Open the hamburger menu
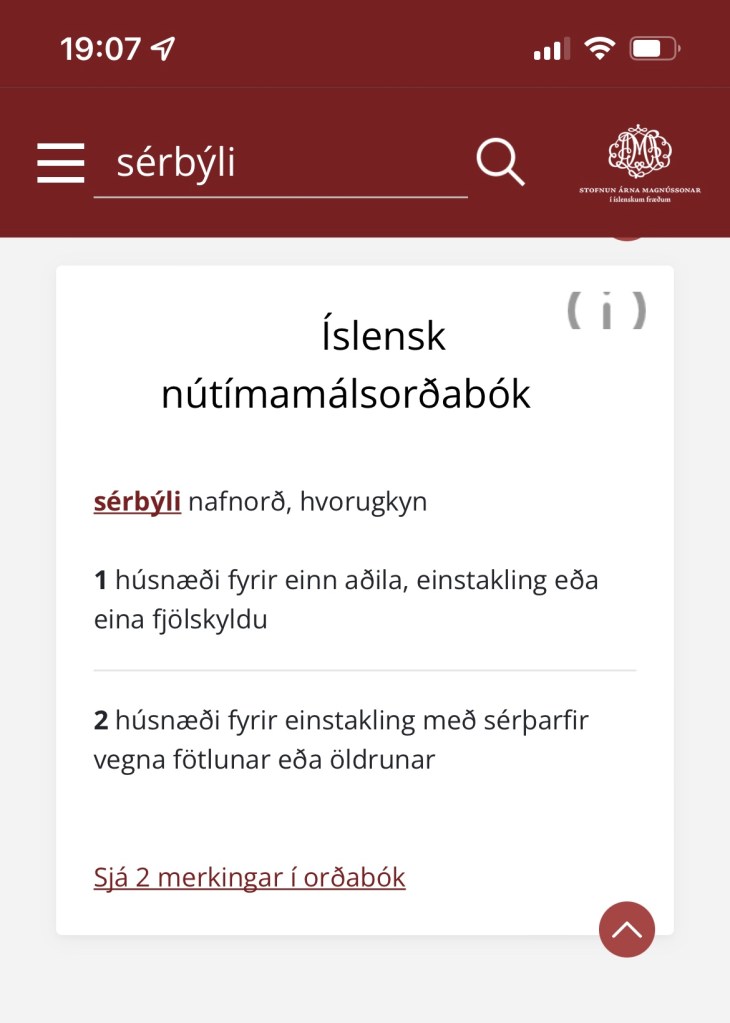This screenshot has width=730, height=1023. coord(61,162)
